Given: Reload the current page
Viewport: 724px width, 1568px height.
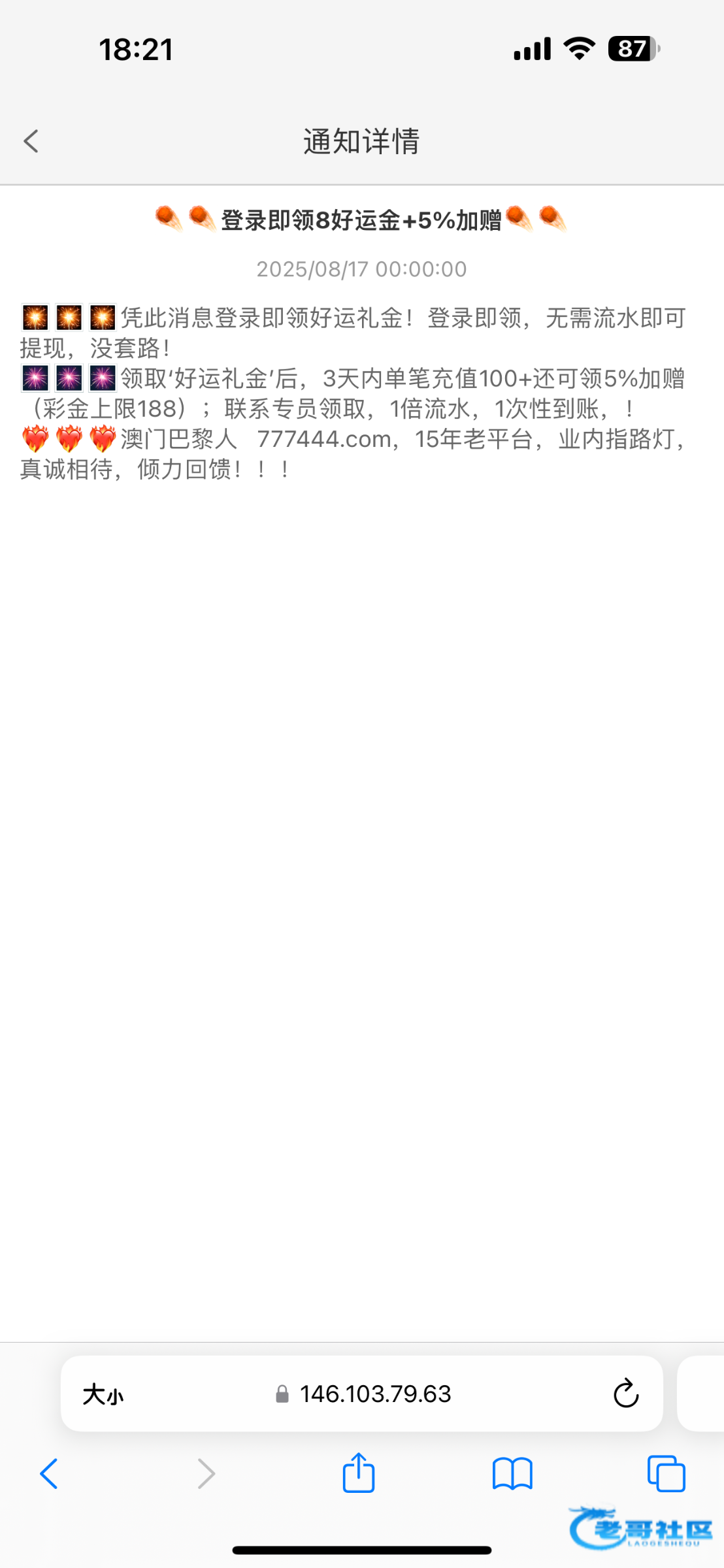Looking at the screenshot, I should 625,1394.
